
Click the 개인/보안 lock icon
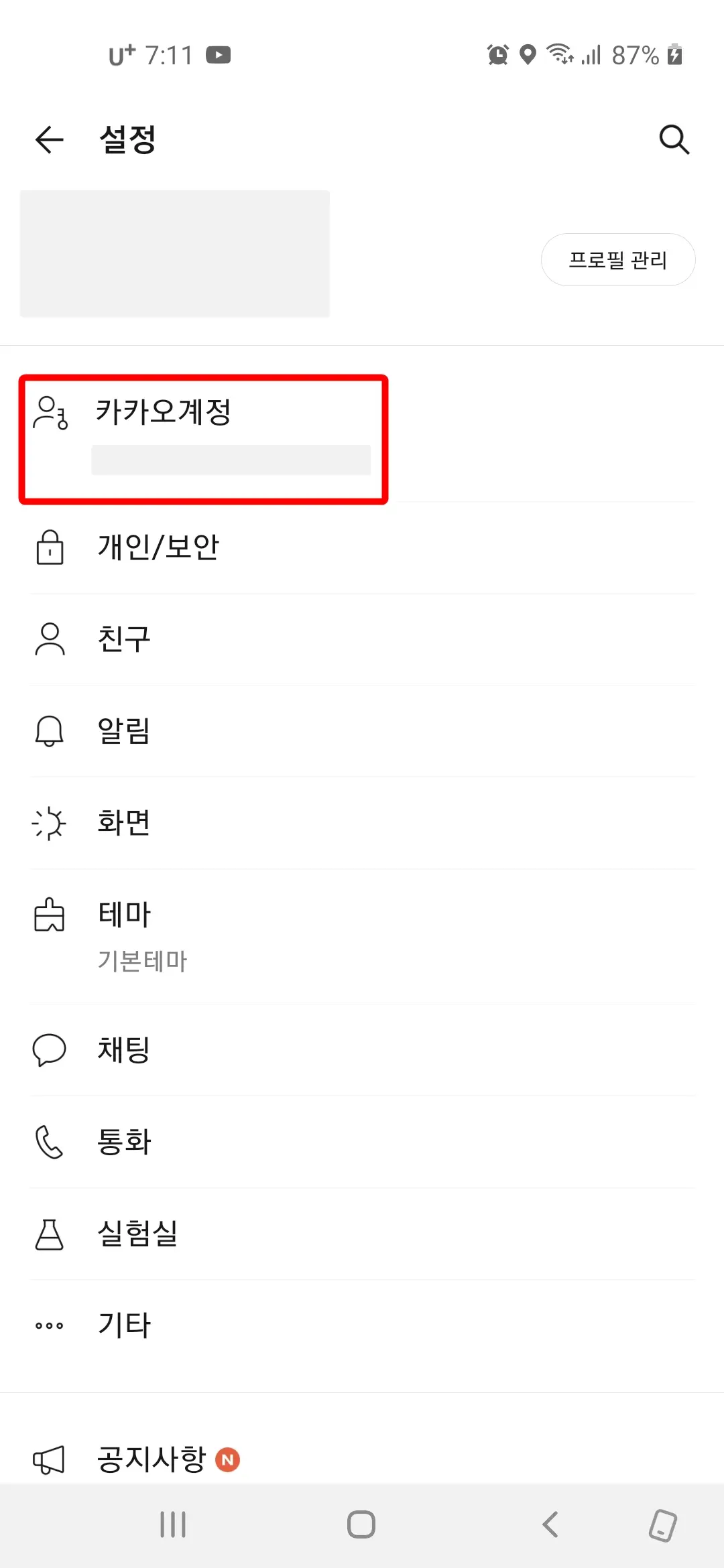click(x=50, y=547)
